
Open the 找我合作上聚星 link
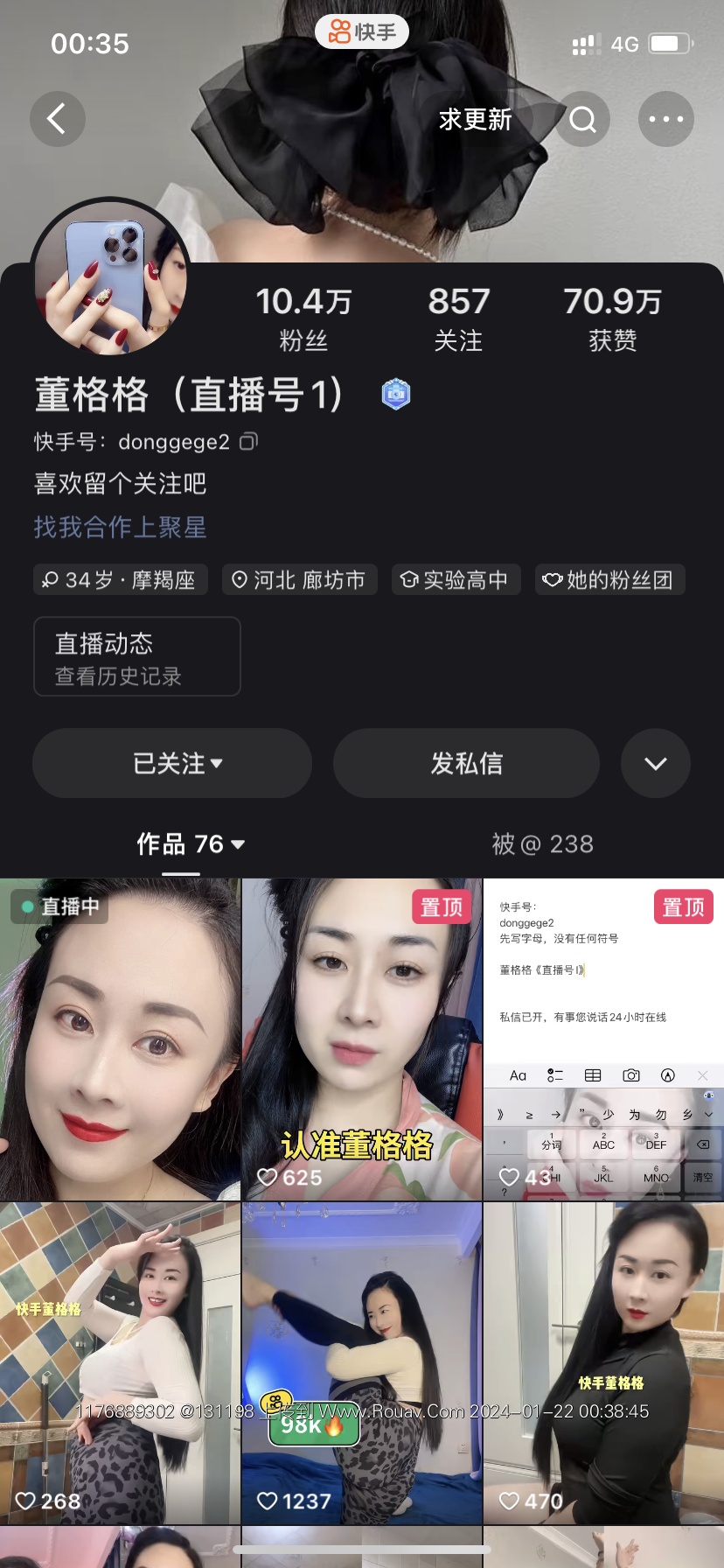(x=120, y=527)
